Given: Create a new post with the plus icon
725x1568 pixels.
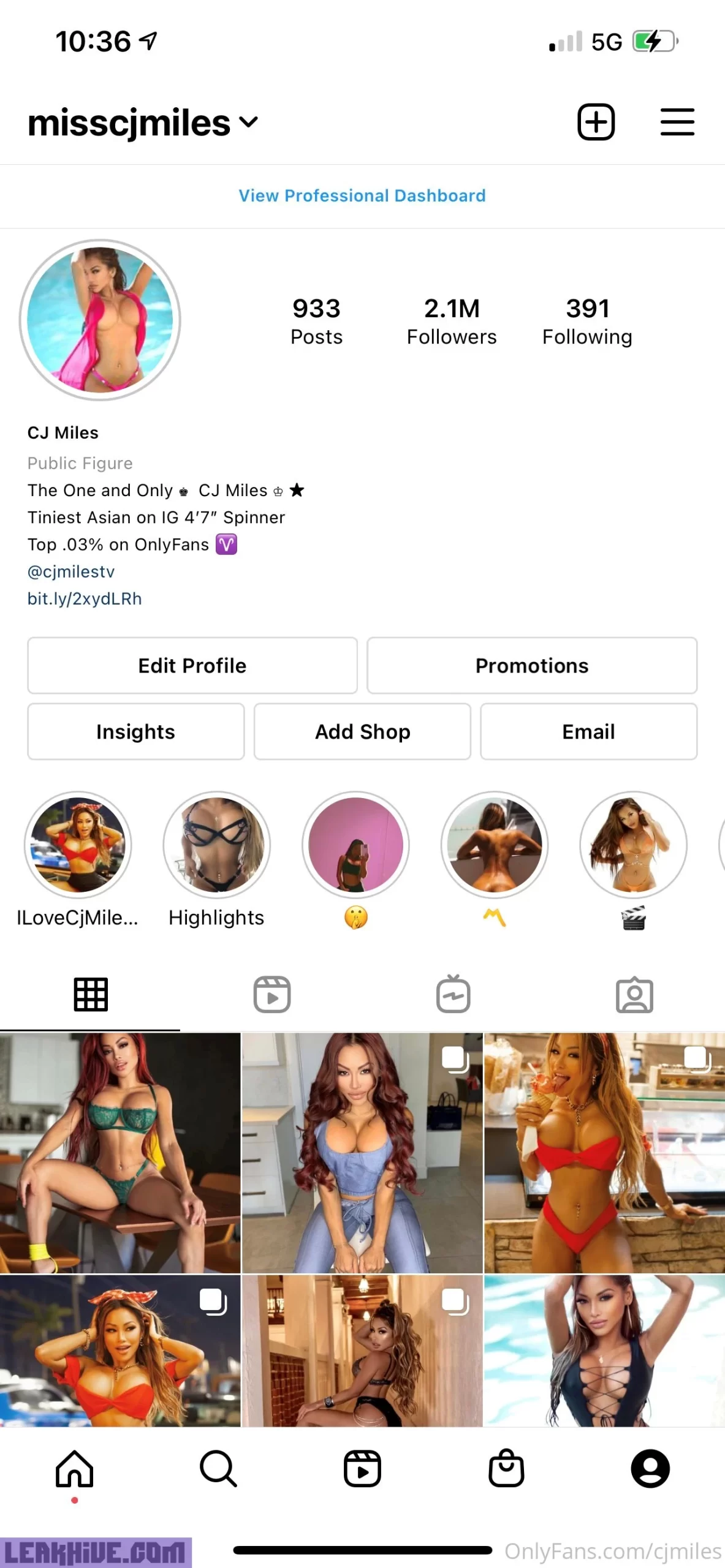Looking at the screenshot, I should pos(596,122).
